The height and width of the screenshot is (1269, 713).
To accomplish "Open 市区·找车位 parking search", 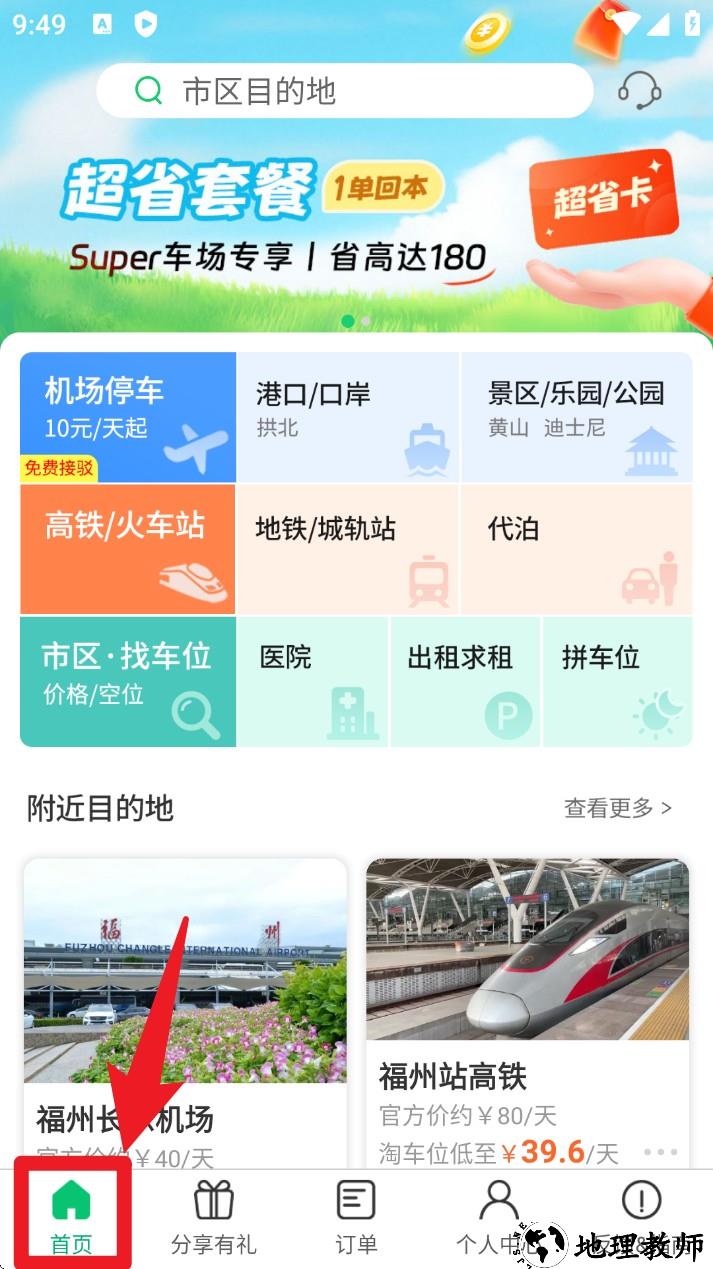I will (128, 681).
